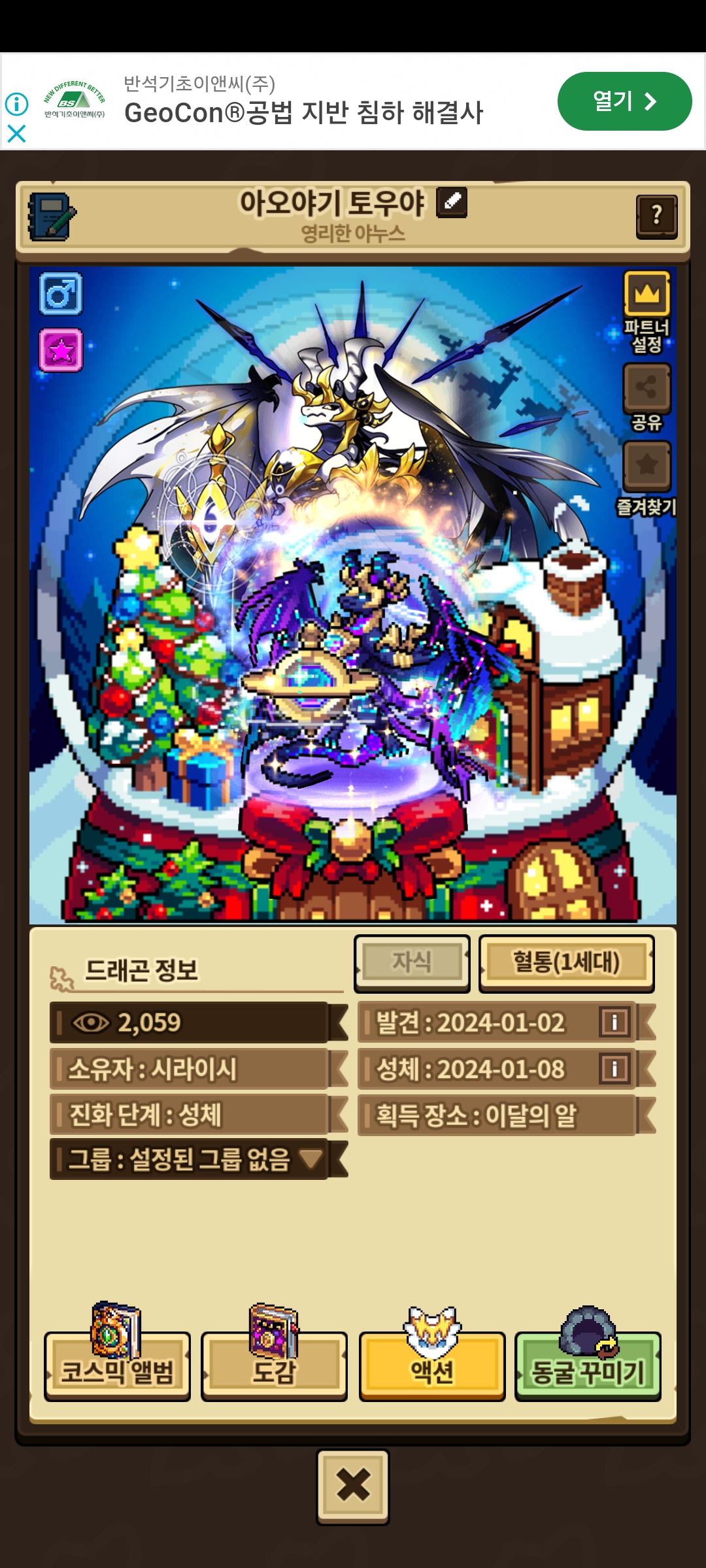Edit the dragon name with pencil icon
Image resolution: width=706 pixels, height=1568 pixels.
coord(452,202)
